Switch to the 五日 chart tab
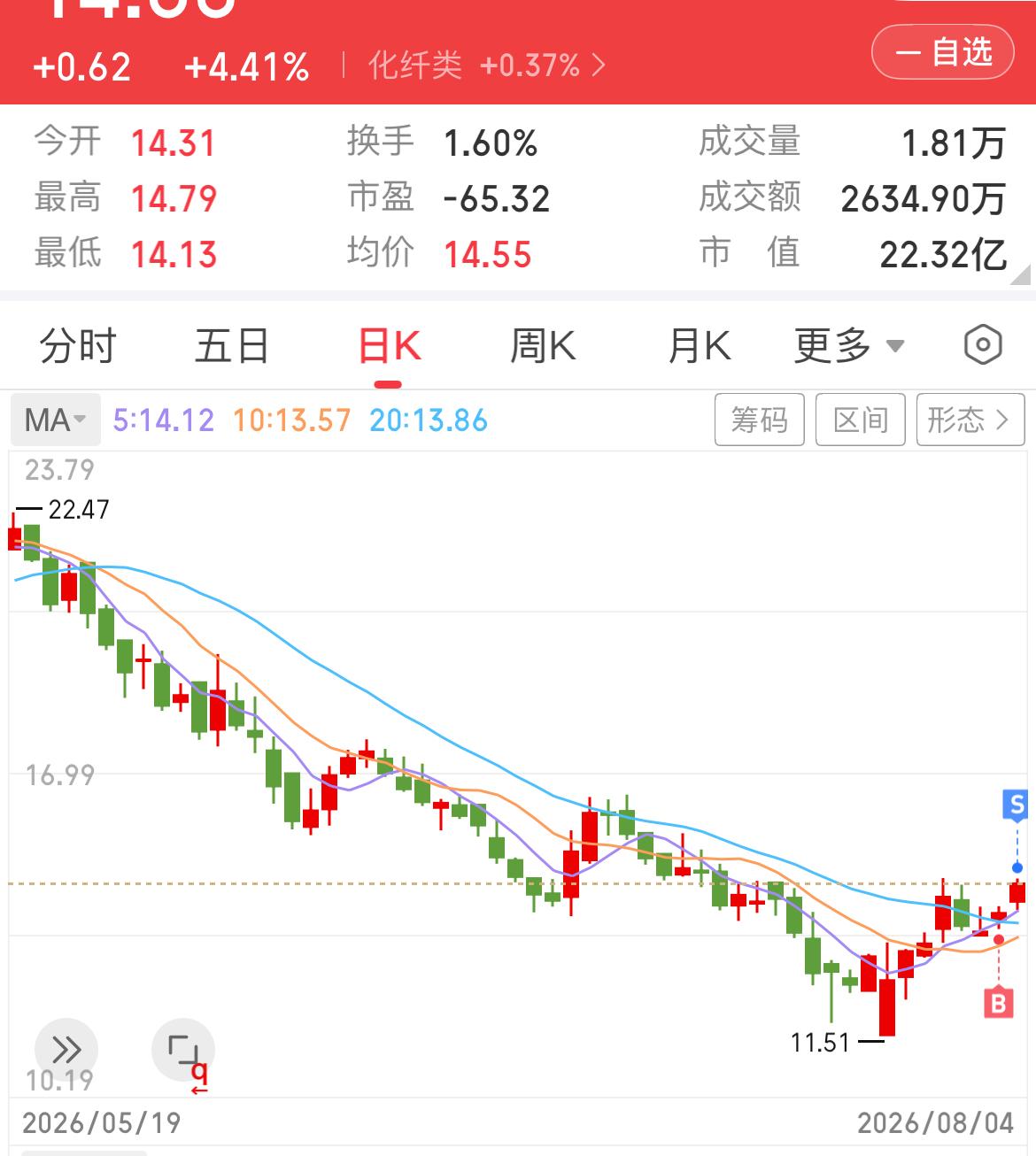The height and width of the screenshot is (1156, 1036). point(232,345)
